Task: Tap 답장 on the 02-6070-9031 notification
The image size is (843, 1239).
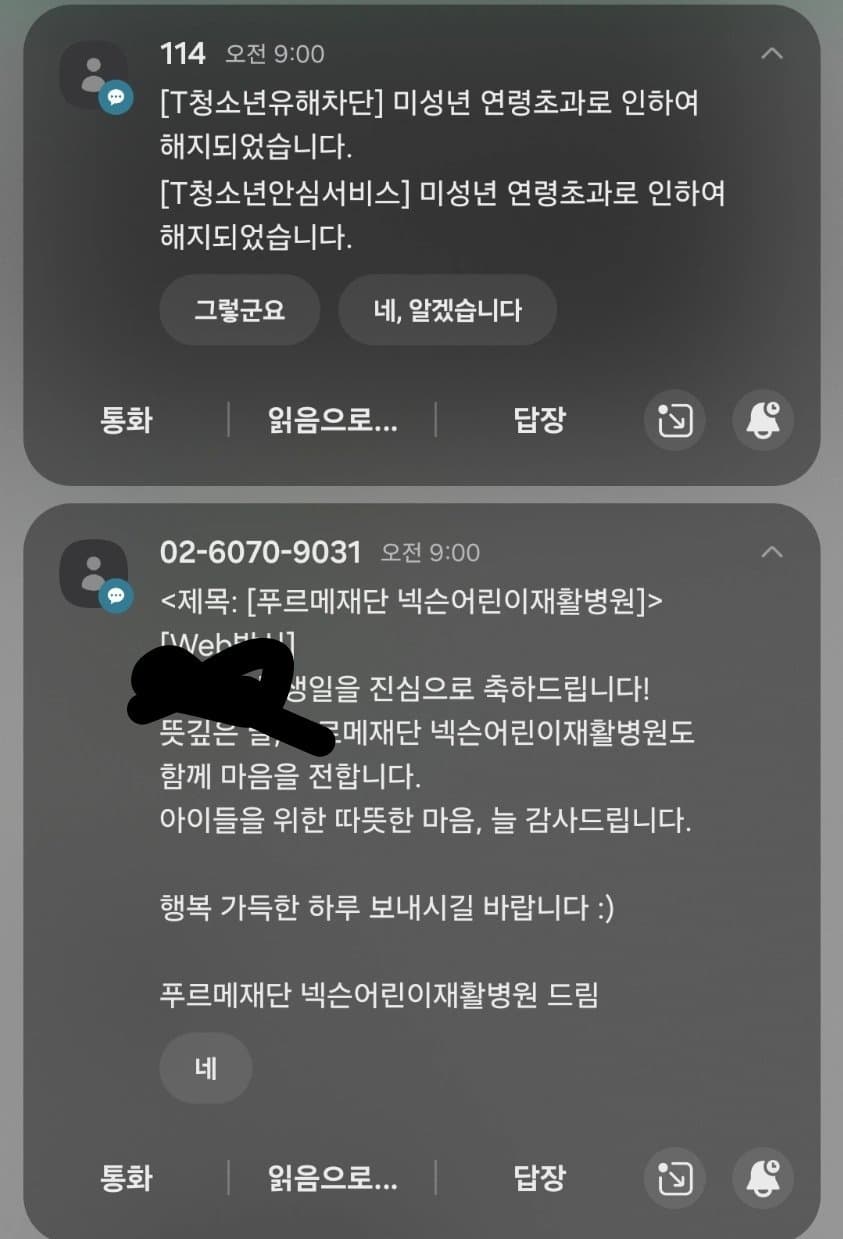Action: [539, 1177]
